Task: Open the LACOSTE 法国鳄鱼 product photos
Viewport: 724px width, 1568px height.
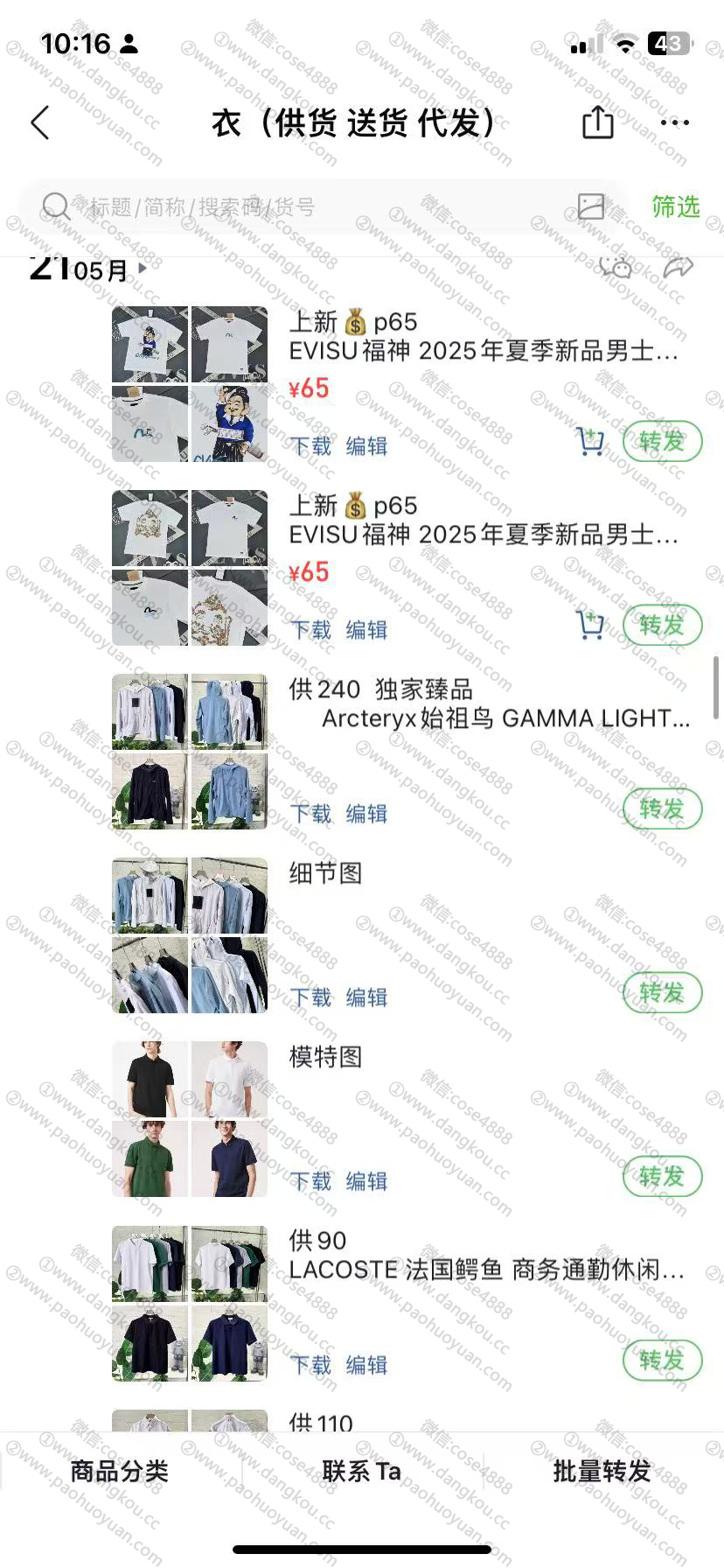Action: 190,1304
